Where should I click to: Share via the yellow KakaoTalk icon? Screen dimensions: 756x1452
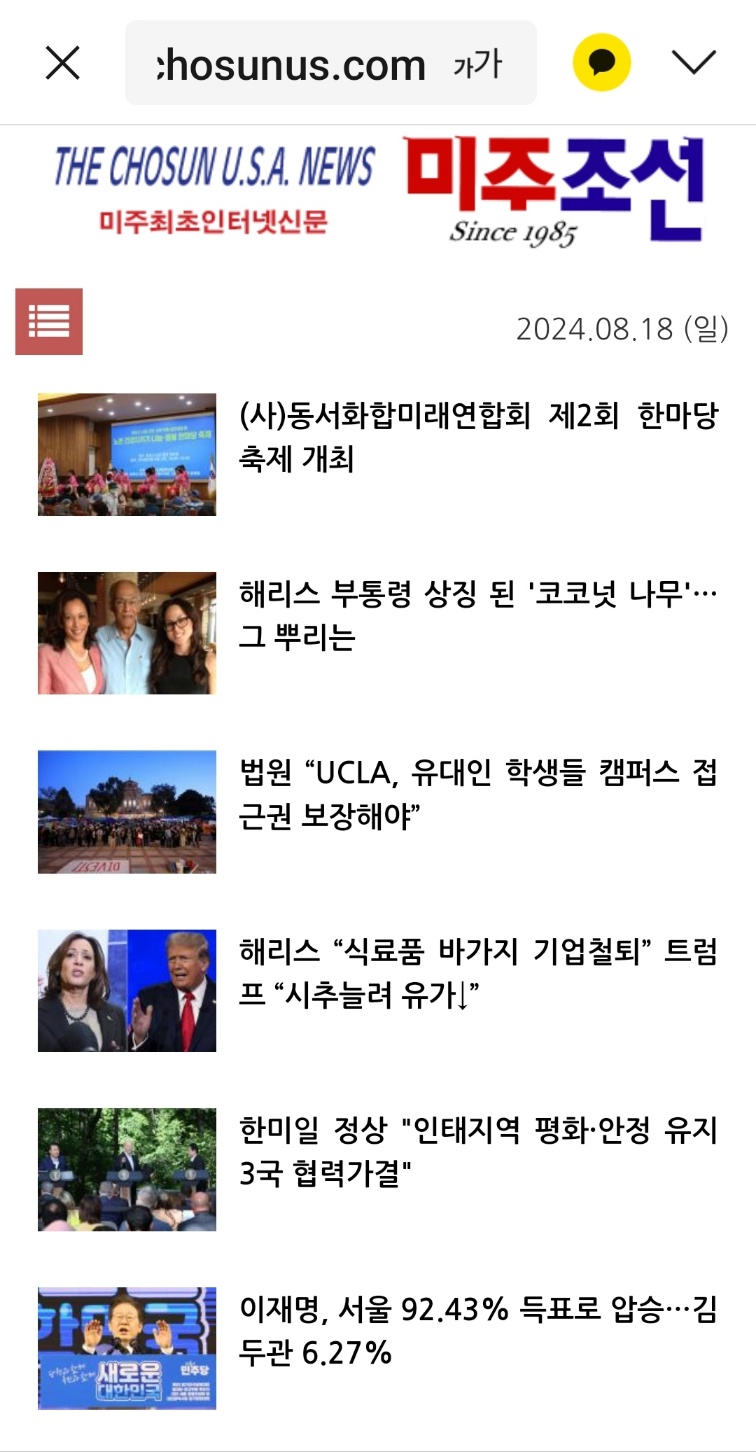(601, 63)
